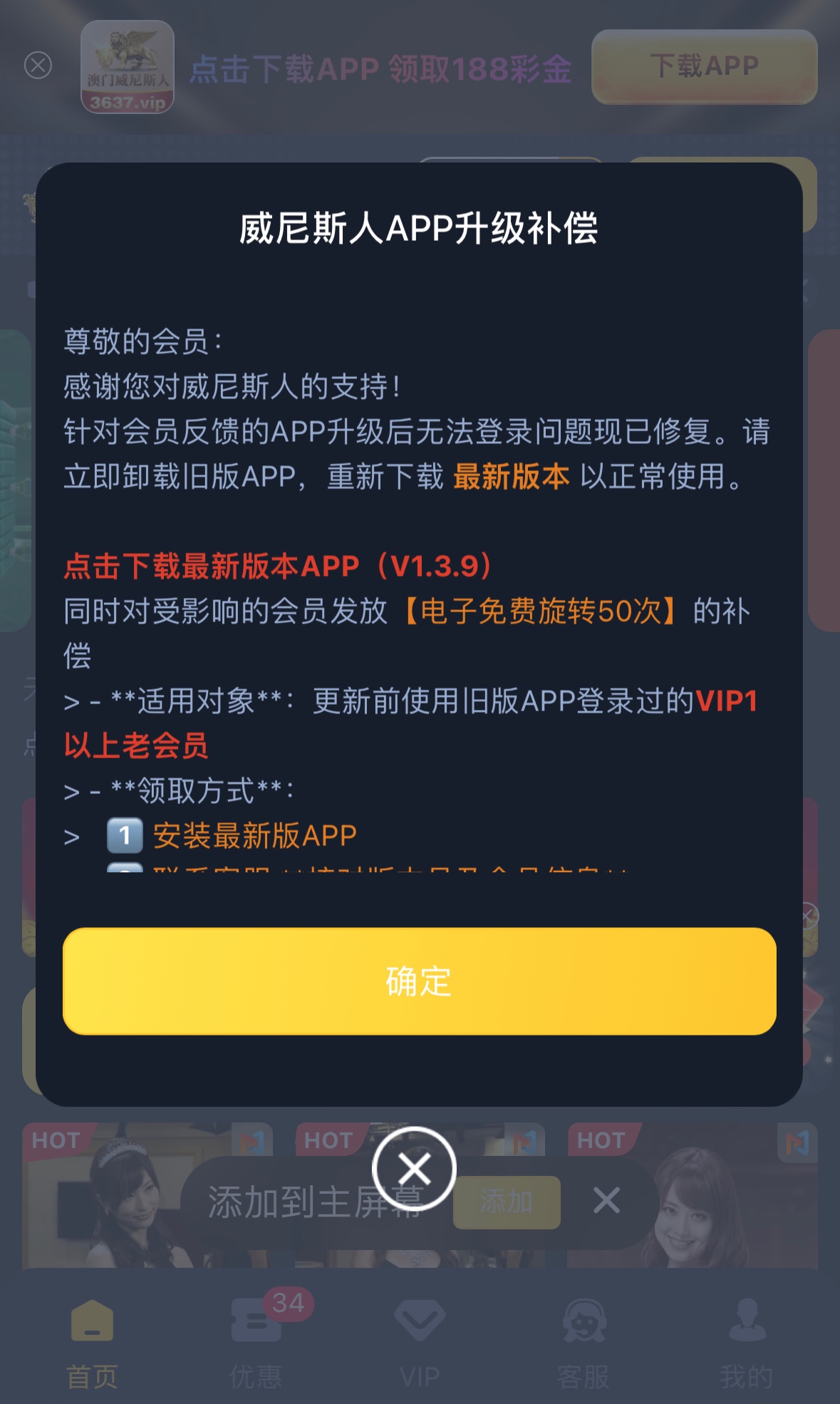Close the popup with the circled X
840x1404 pixels.
(x=414, y=1169)
